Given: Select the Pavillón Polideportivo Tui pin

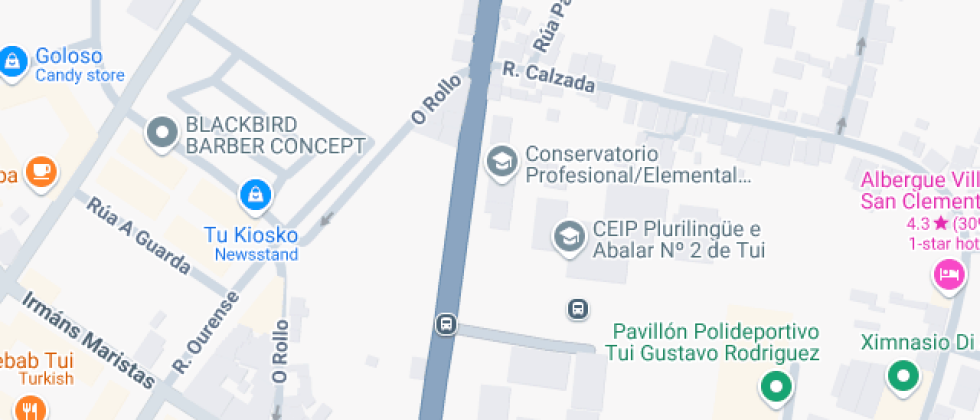Looking at the screenshot, I should coord(776,386).
